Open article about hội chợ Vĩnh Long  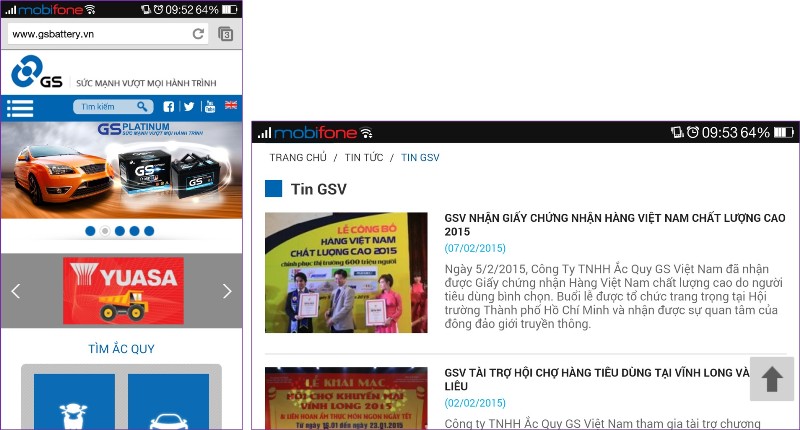(x=596, y=379)
